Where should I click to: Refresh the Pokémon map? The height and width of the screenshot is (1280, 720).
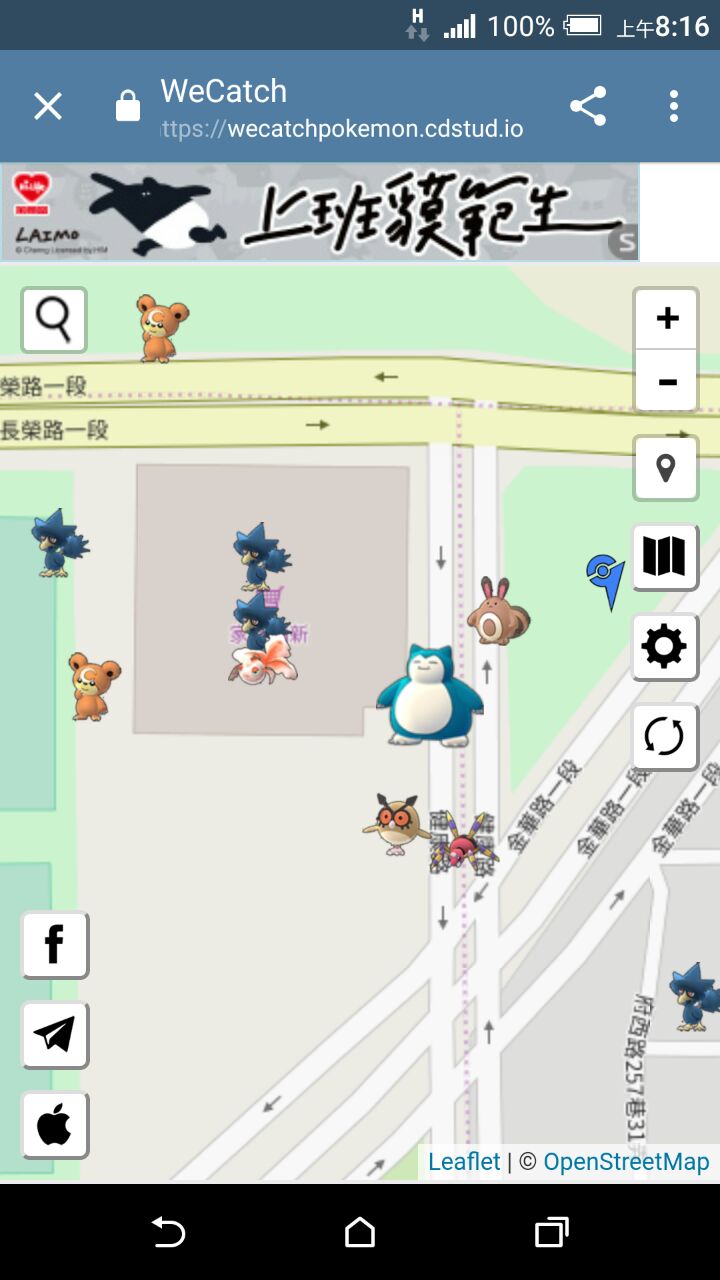pos(666,737)
